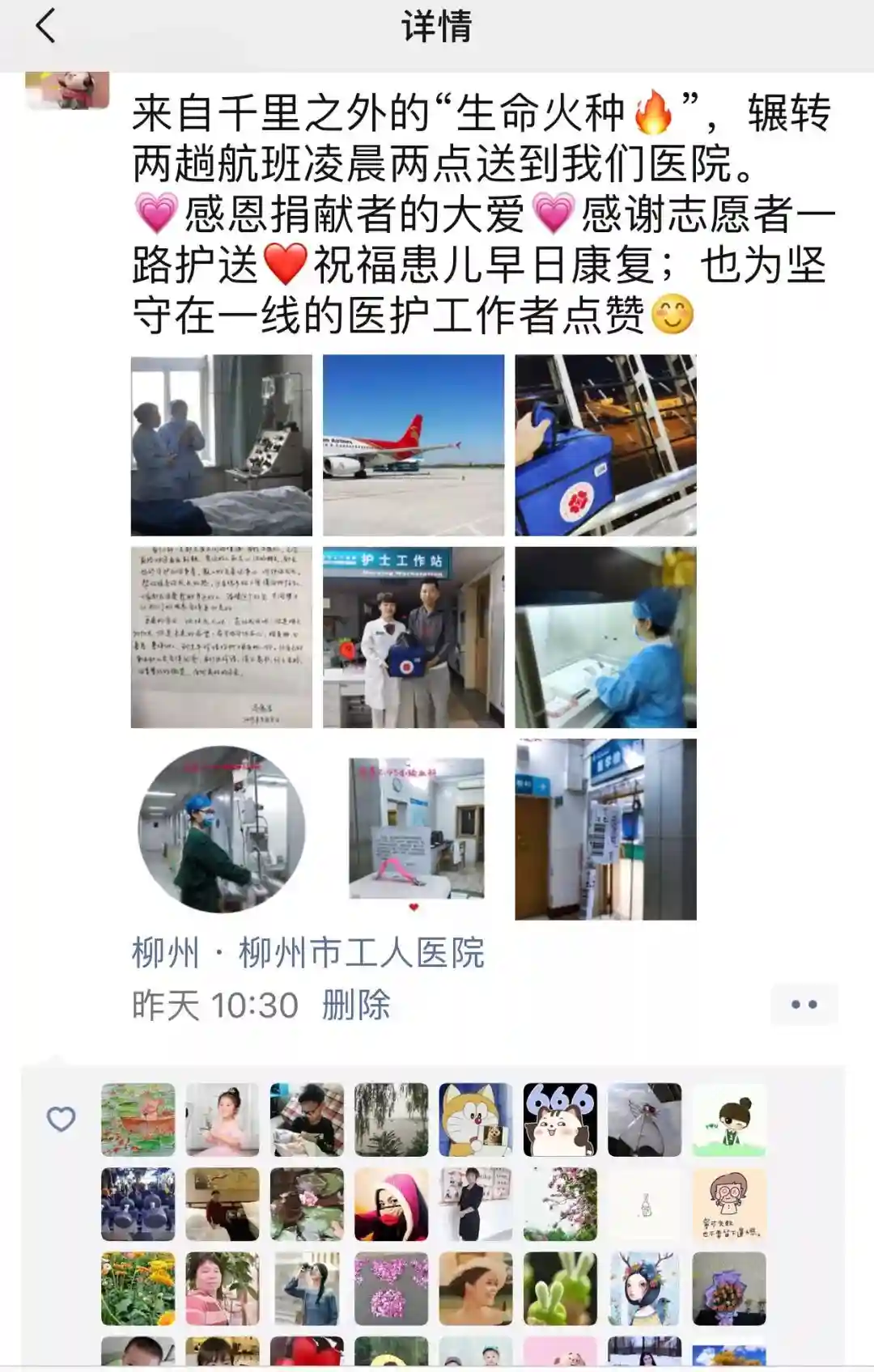Open the 666 cat avatar's profile
This screenshot has width=874, height=1372.
560,1120
